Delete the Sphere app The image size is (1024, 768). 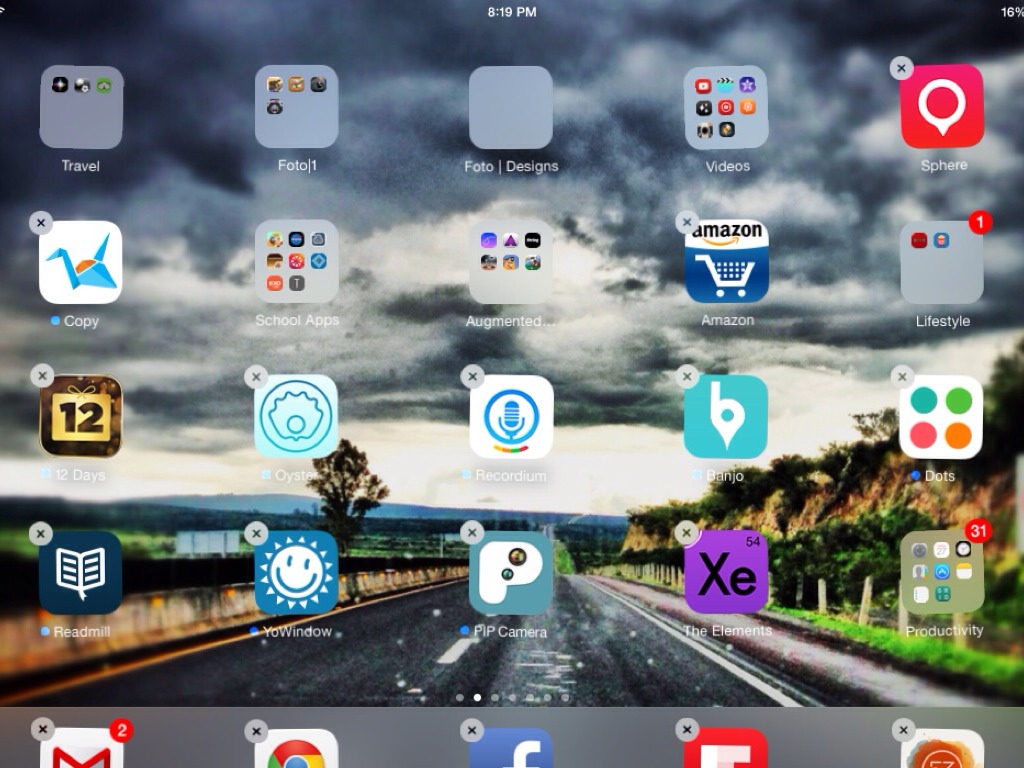[902, 68]
